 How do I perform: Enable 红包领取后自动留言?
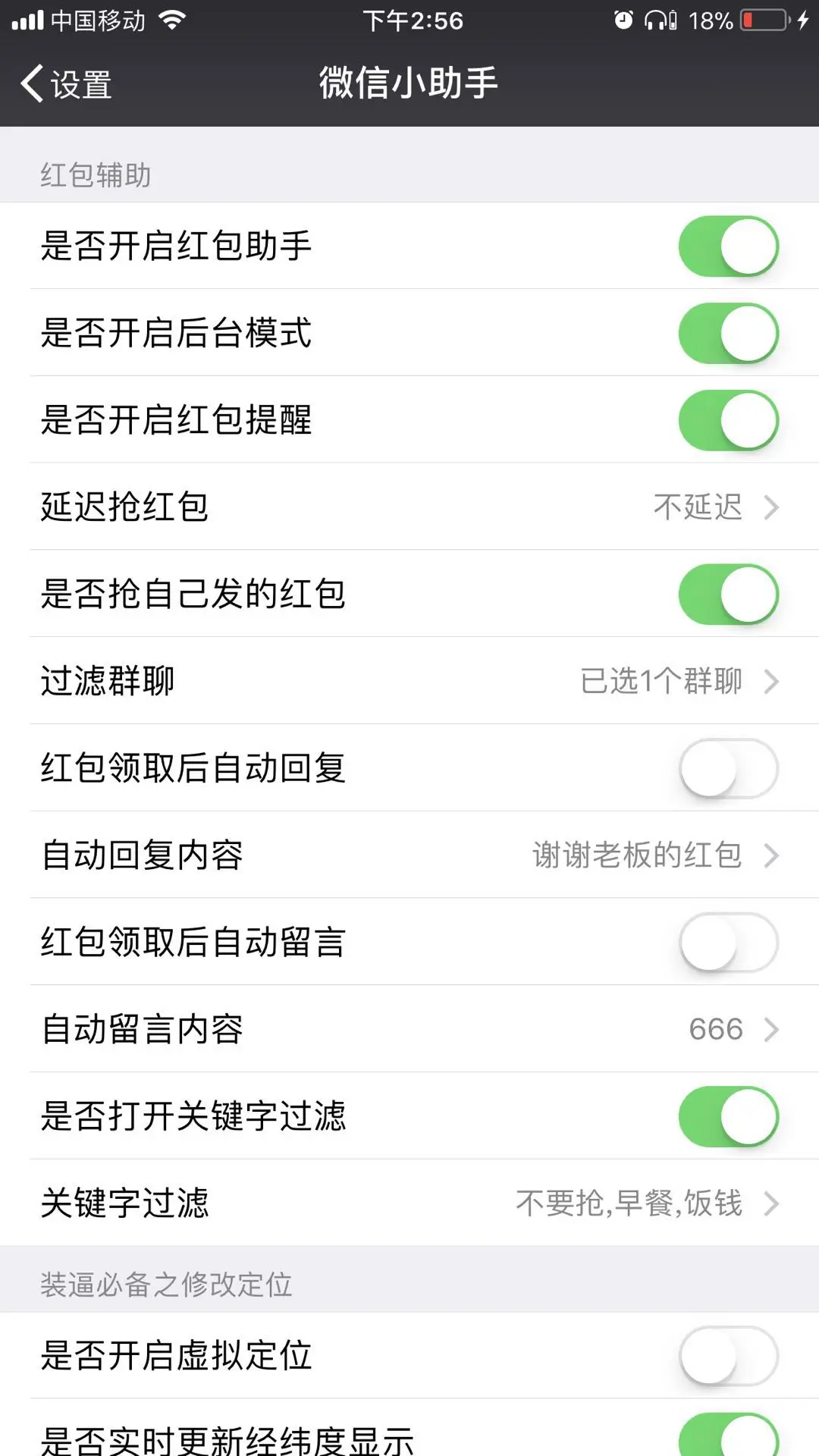(729, 943)
